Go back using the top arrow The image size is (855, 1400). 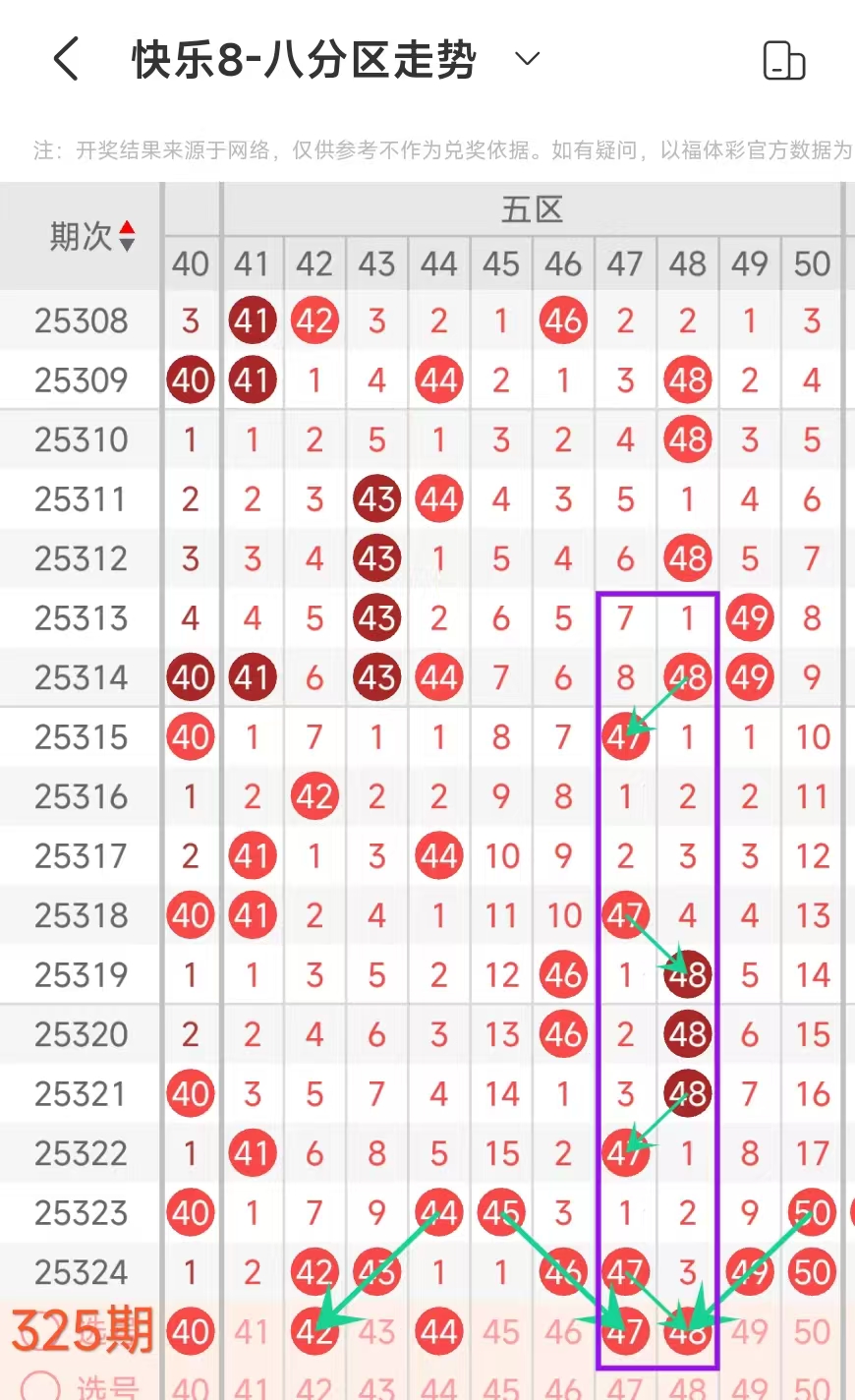pos(66,59)
